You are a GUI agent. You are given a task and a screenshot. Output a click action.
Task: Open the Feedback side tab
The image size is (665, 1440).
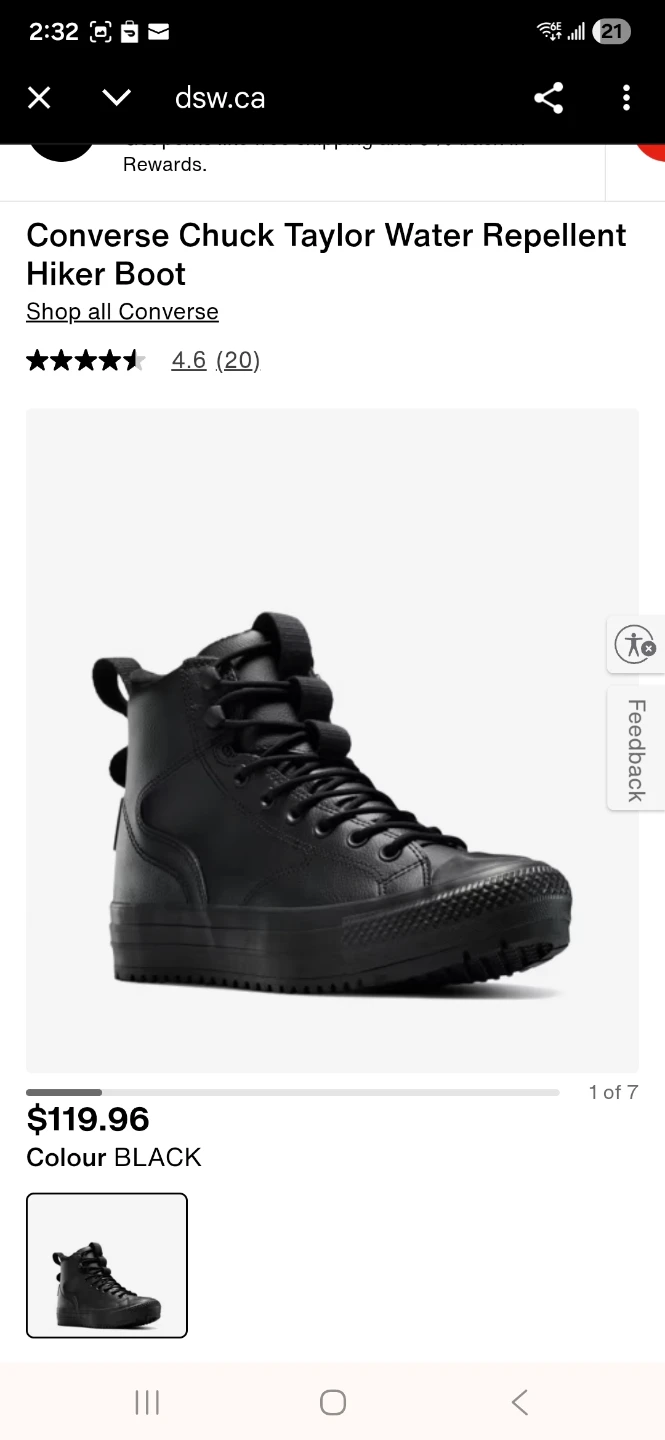[x=636, y=749]
